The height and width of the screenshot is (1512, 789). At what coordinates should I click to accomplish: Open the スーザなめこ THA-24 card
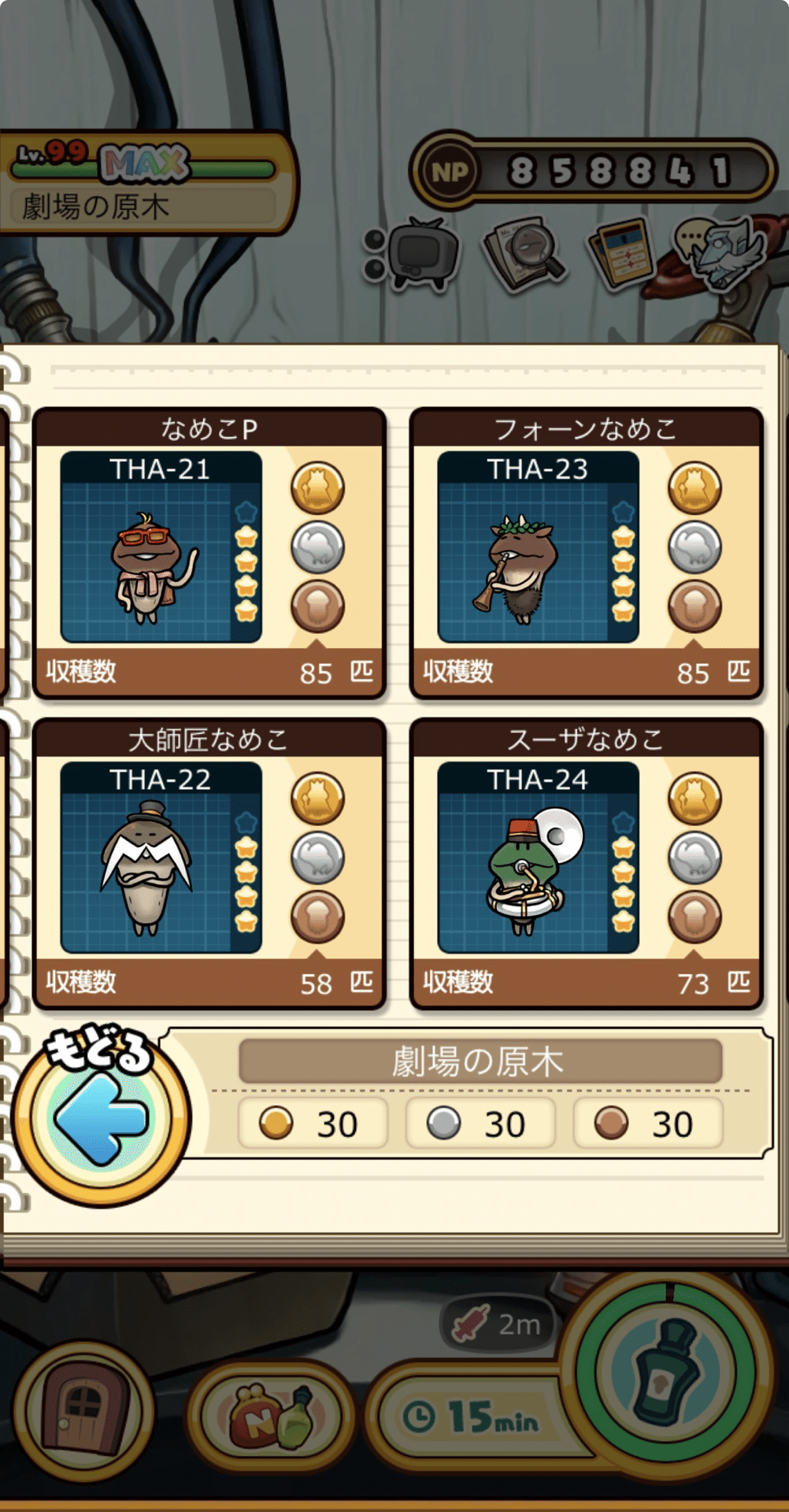pos(586,862)
